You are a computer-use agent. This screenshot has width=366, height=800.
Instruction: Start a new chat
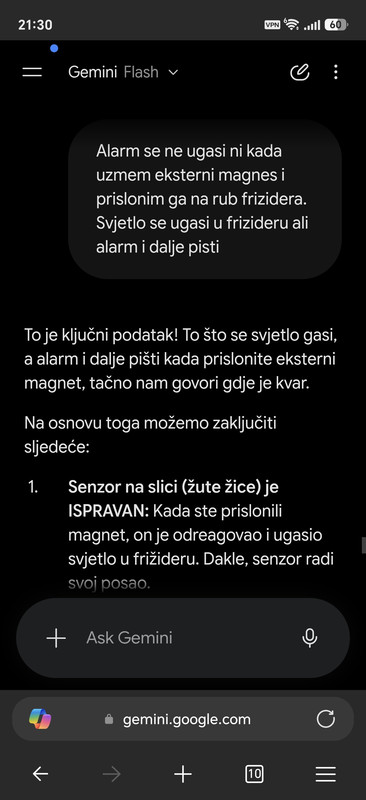click(x=300, y=72)
